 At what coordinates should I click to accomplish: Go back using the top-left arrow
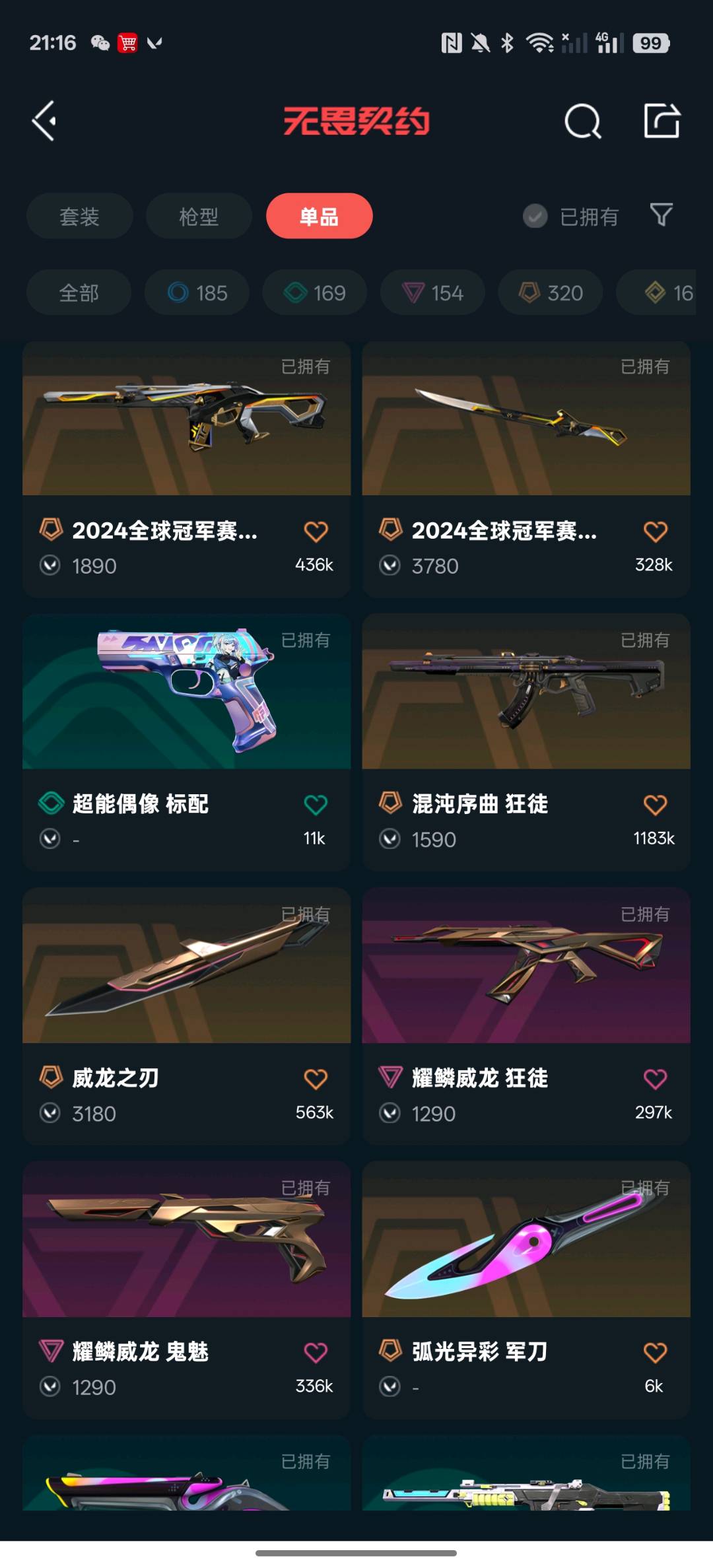pos(44,121)
